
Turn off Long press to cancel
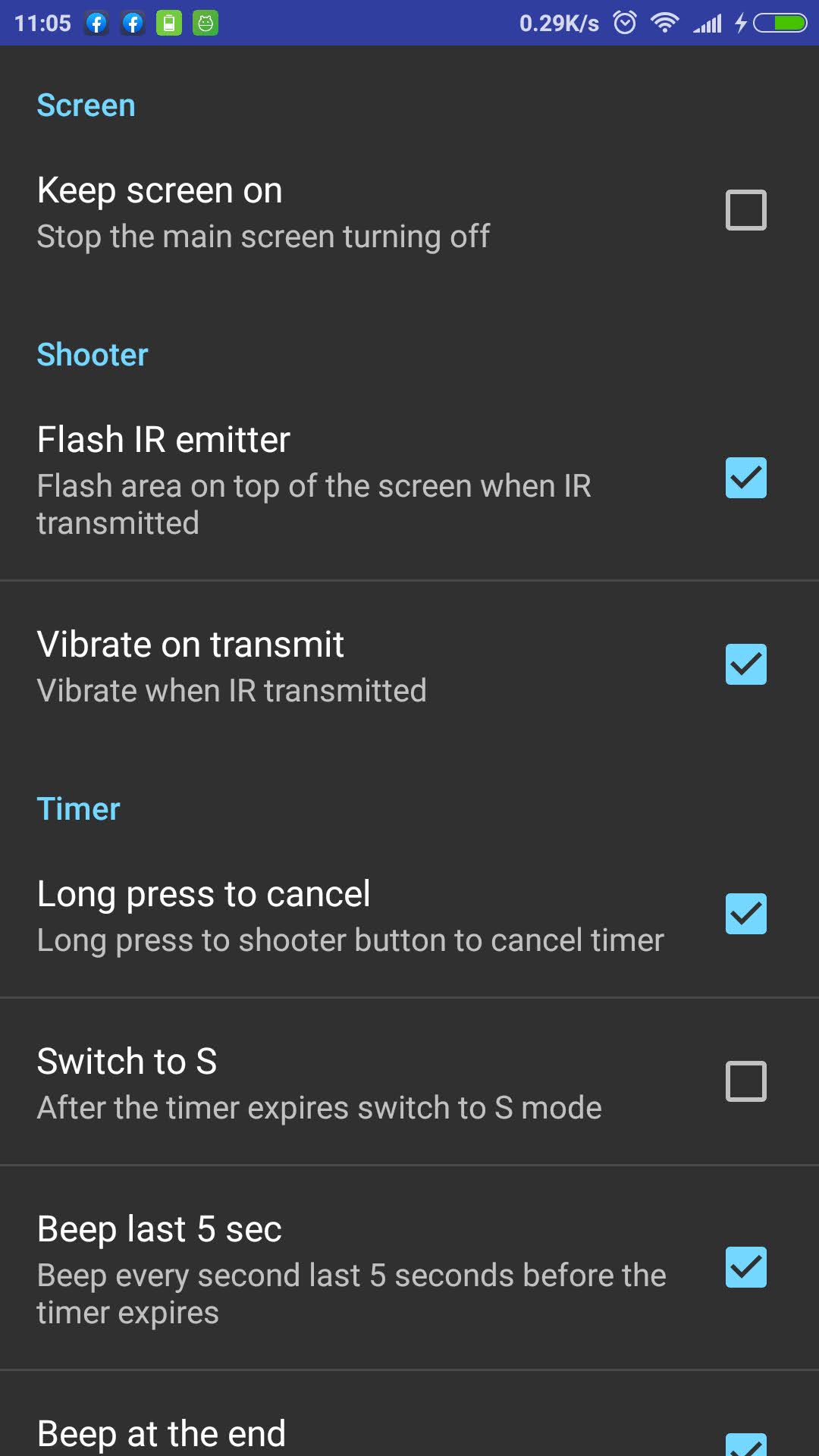pyautogui.click(x=745, y=914)
